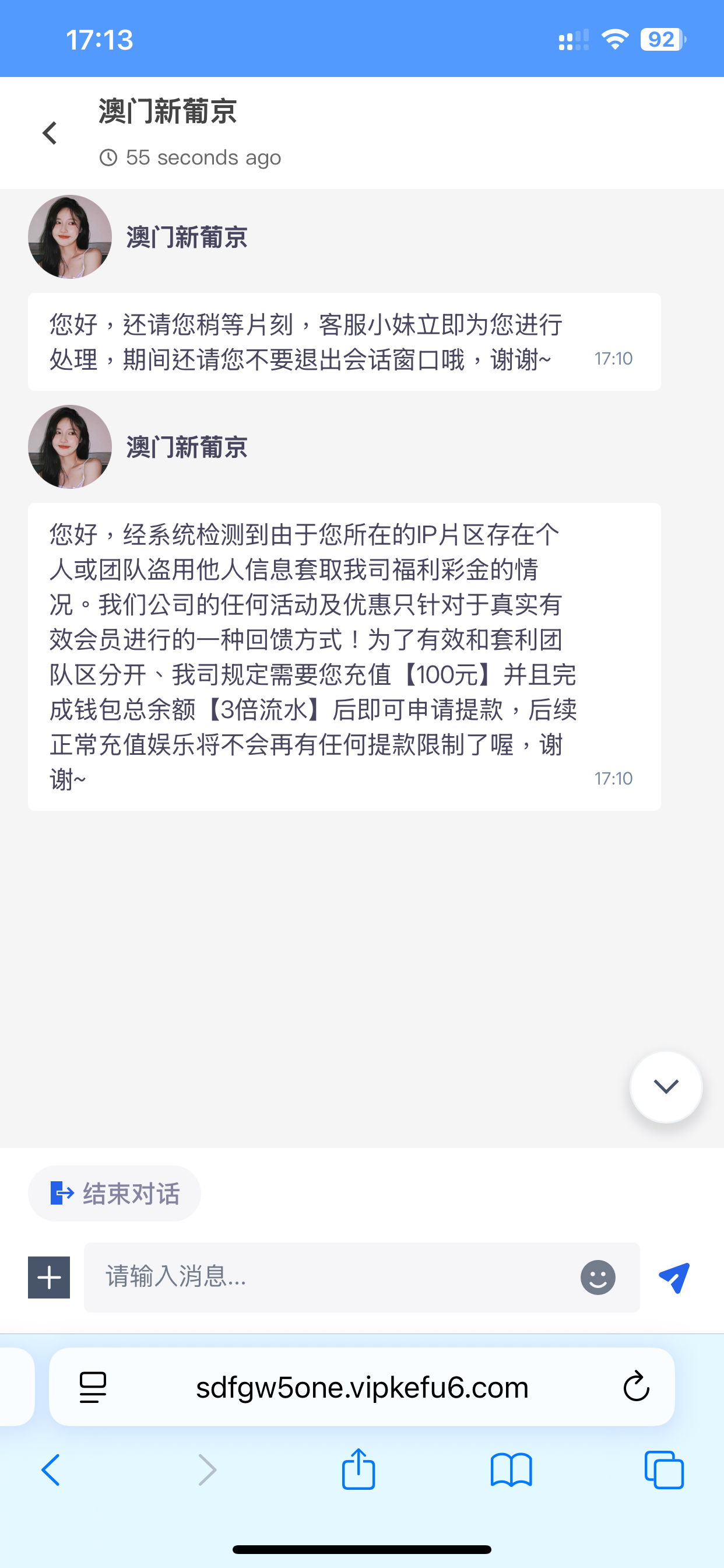Screen dimensions: 724x1568
Task: Open the emoji picker
Action: click(x=598, y=1277)
